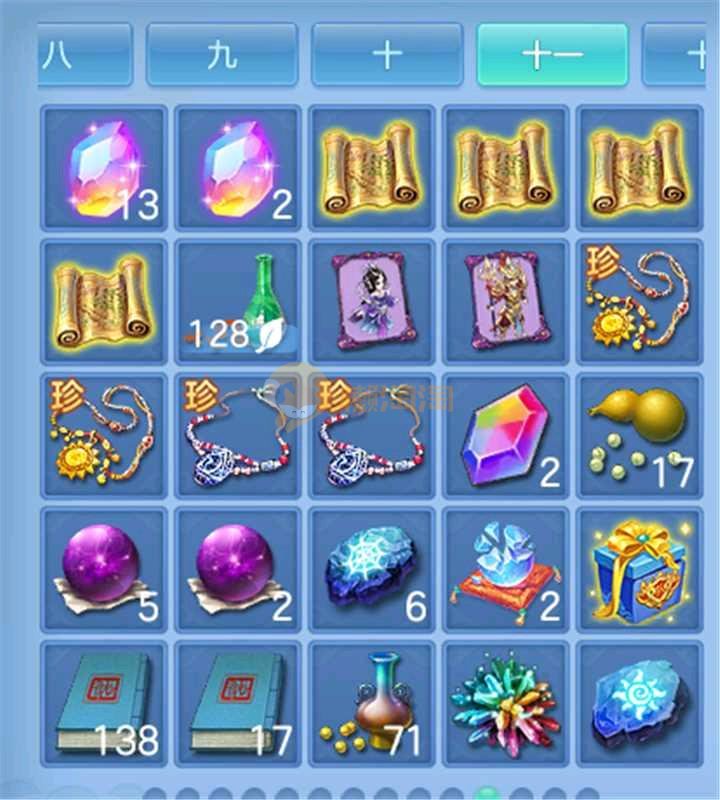Image resolution: width=720 pixels, height=800 pixels.
Task: Select the blue book stack of 17
Action: click(x=238, y=704)
